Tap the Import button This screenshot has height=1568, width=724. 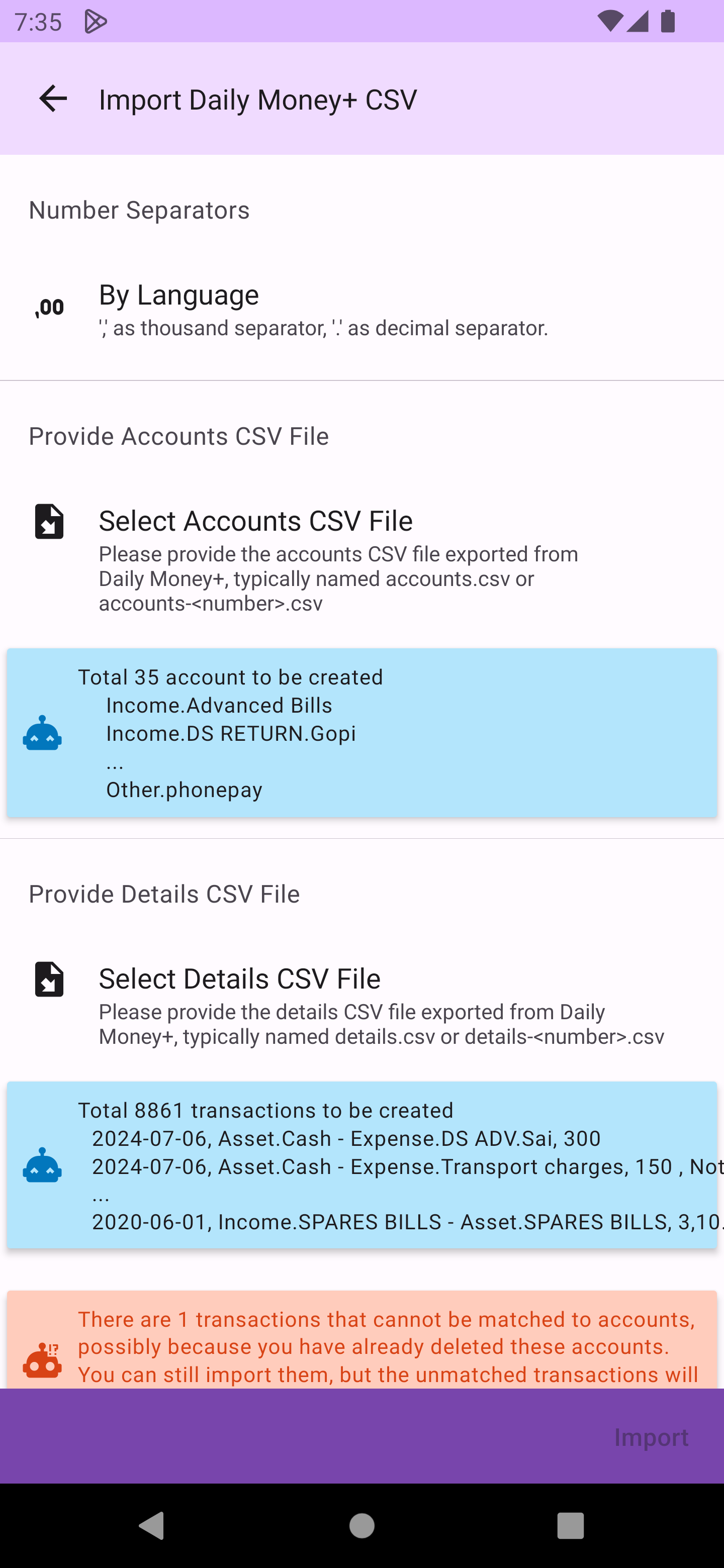650,1437
